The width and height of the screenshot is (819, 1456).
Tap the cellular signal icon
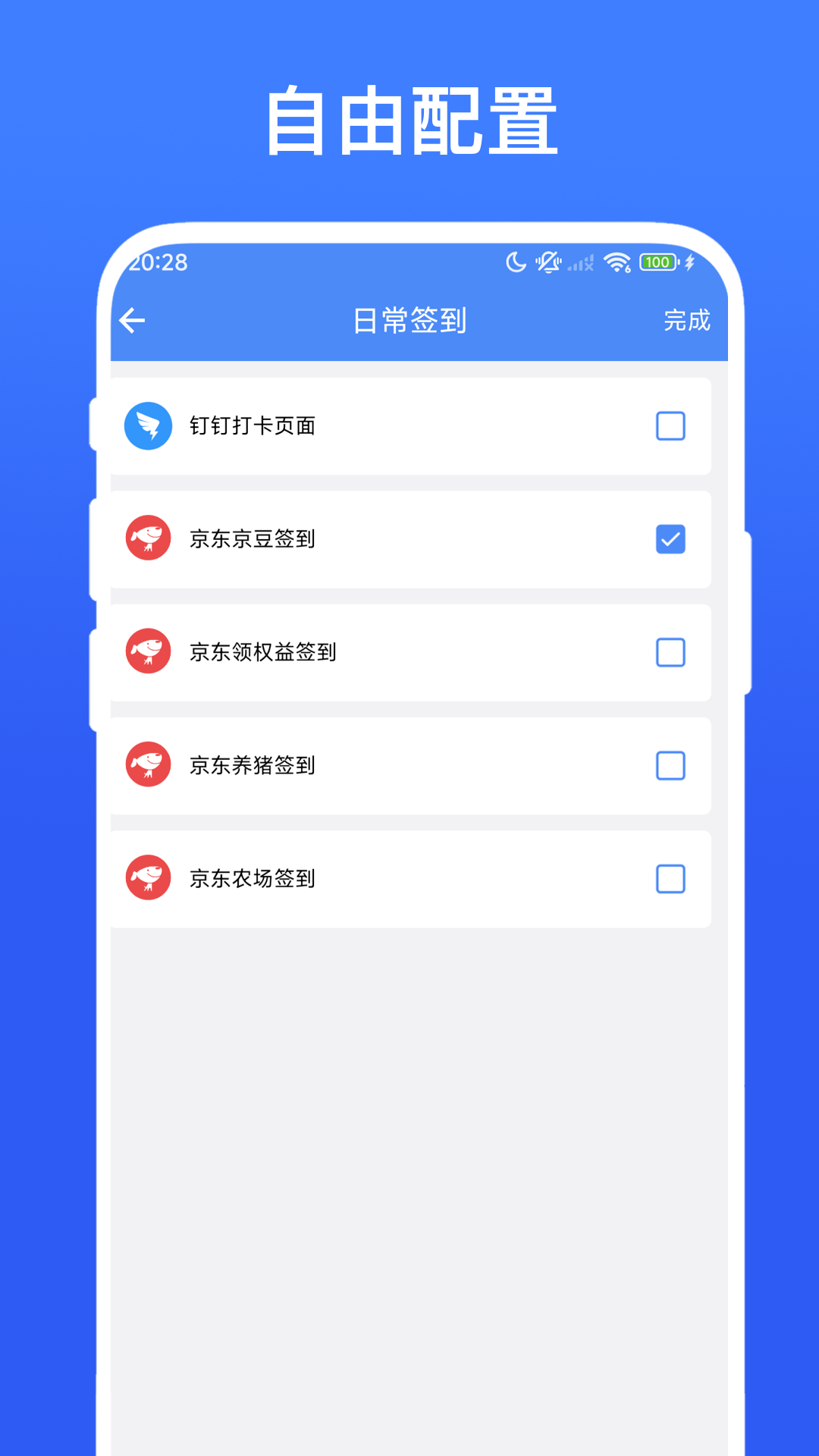point(579,265)
